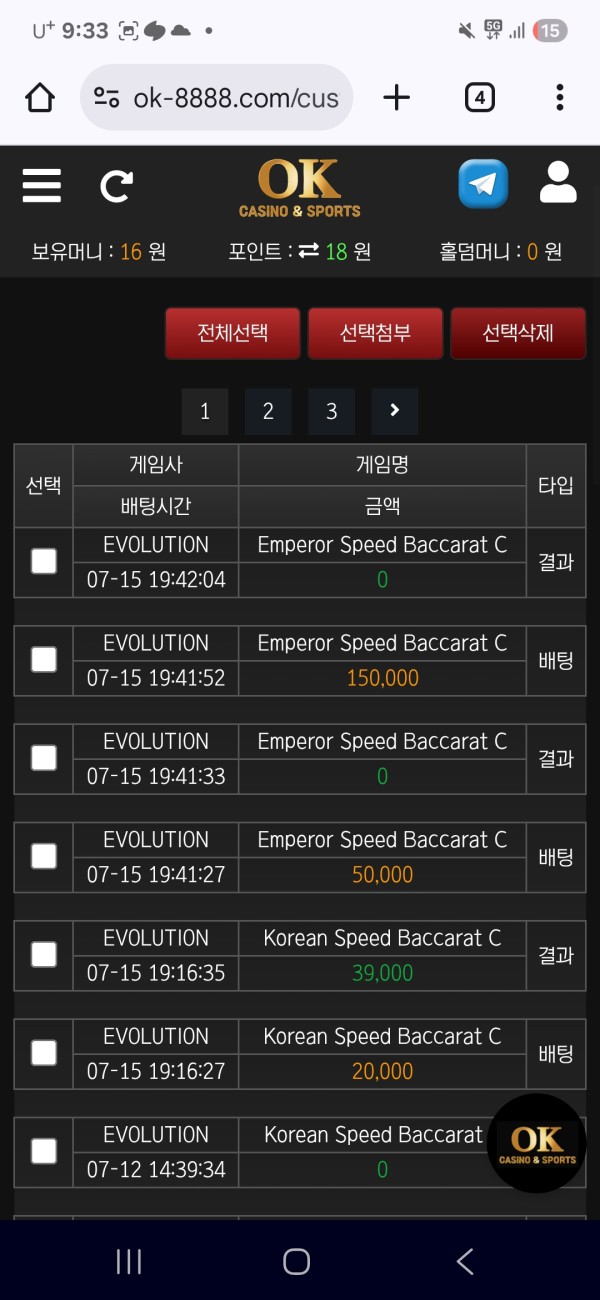Screen dimensions: 600x1300
Task: Tap the next page arrow
Action: [x=394, y=411]
